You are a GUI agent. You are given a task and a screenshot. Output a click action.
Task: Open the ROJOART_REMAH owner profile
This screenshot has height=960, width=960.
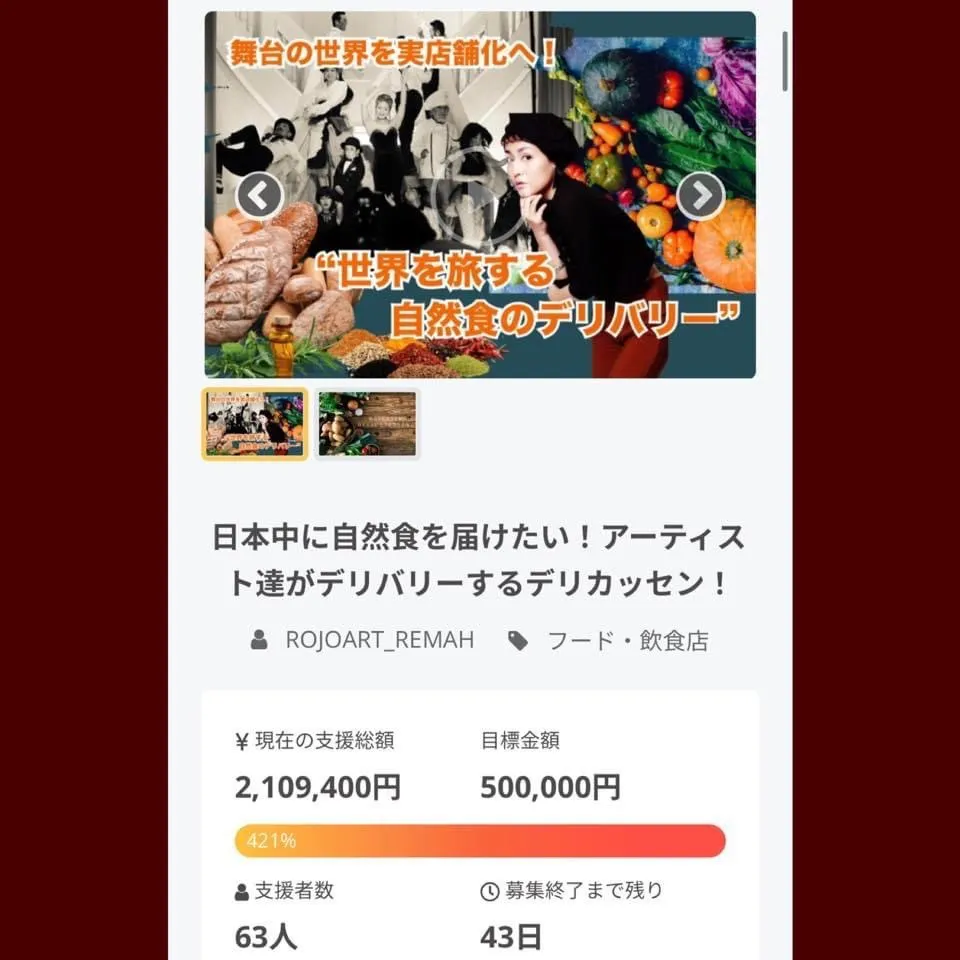(x=379, y=640)
